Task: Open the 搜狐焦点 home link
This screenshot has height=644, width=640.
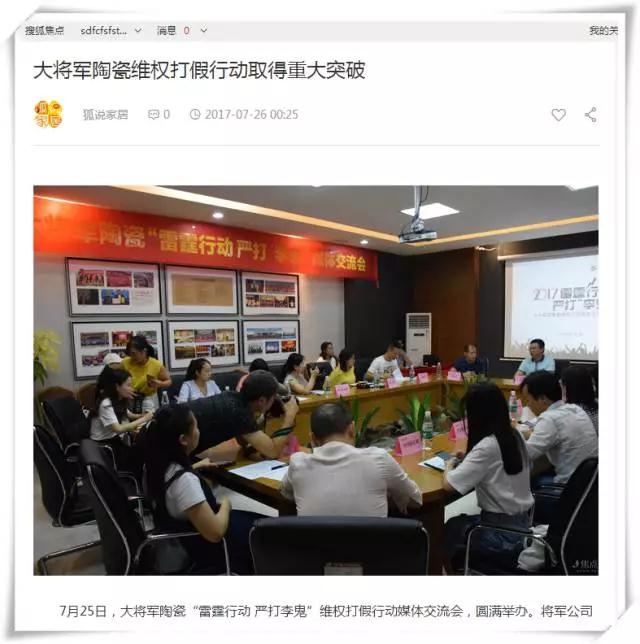Action: pos(46,31)
